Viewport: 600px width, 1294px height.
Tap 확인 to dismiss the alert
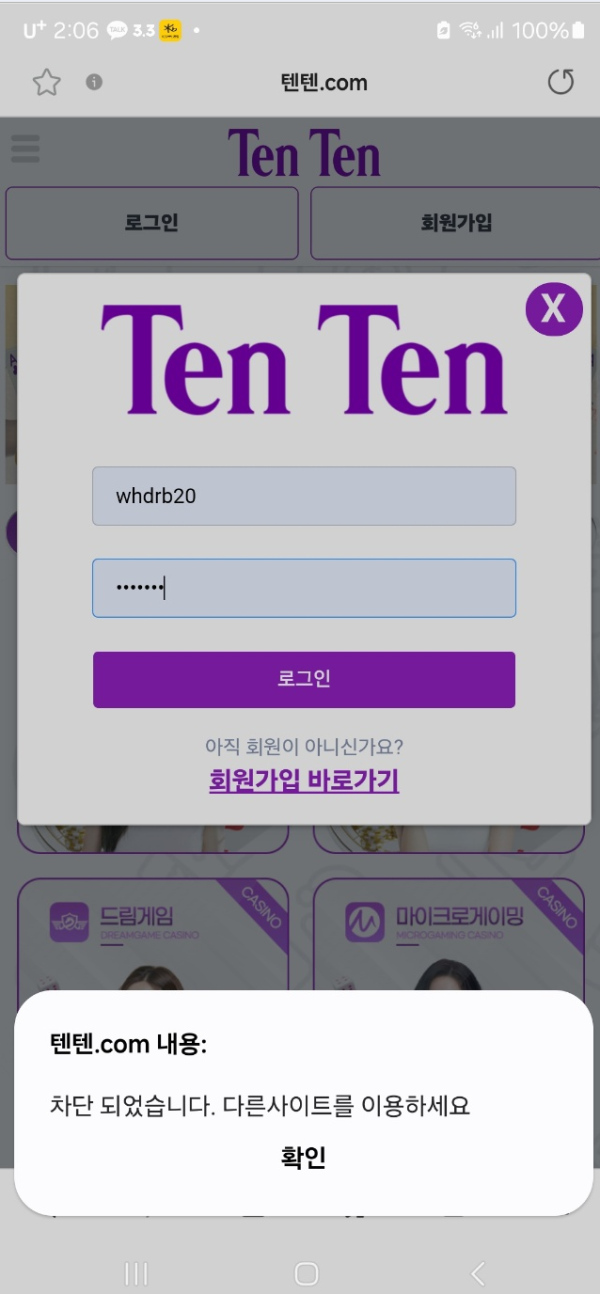(x=303, y=1158)
